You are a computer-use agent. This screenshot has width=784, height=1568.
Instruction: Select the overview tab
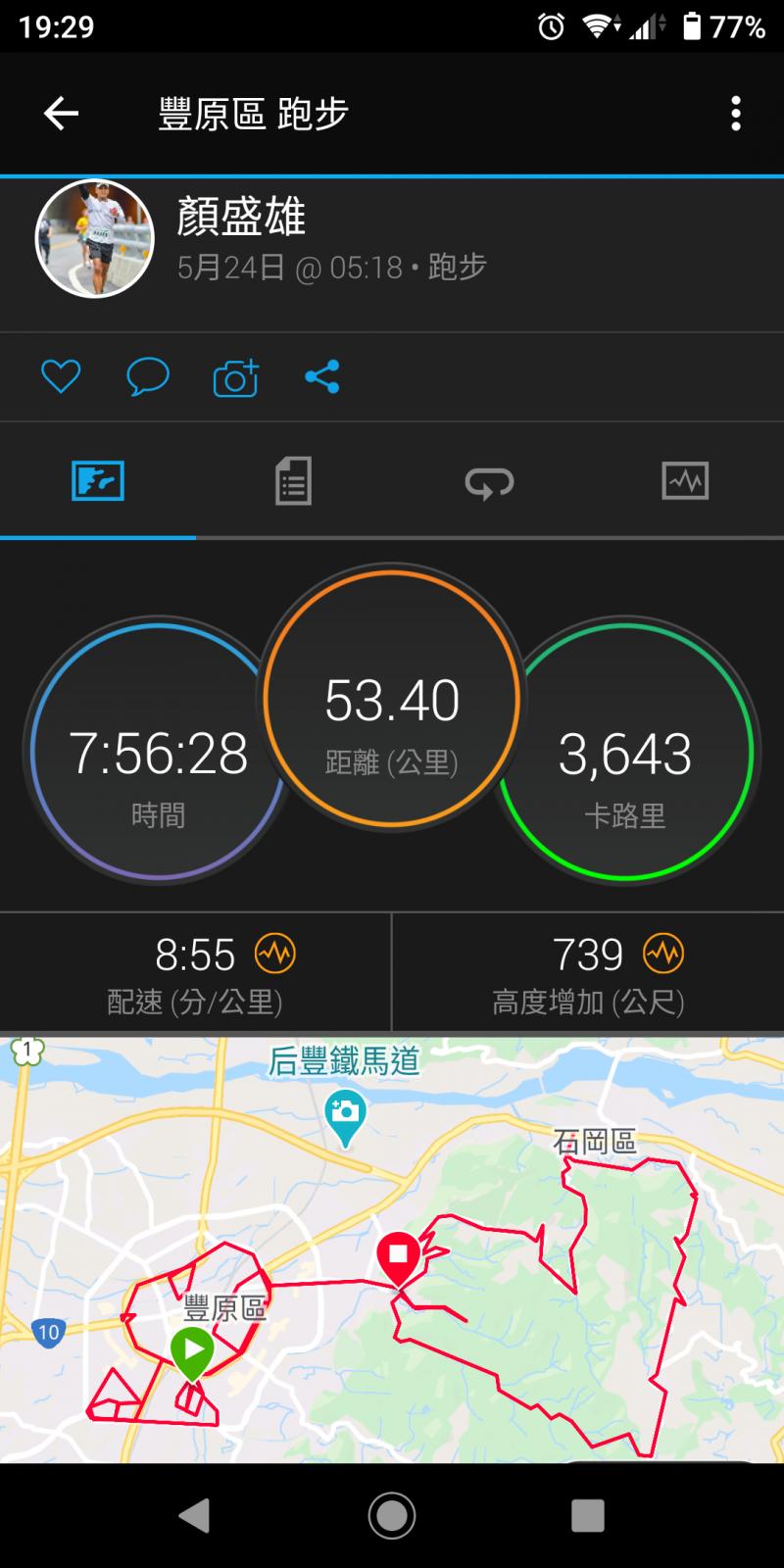[x=98, y=481]
